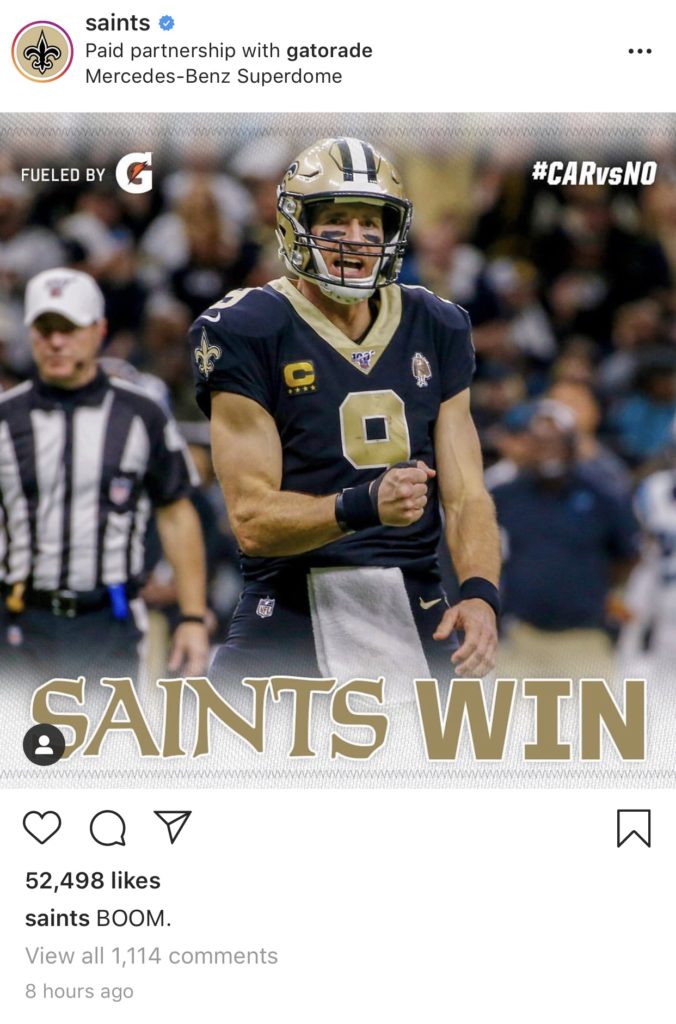Save the post with the bookmark icon
Screen dimensions: 676x1024
tap(633, 827)
